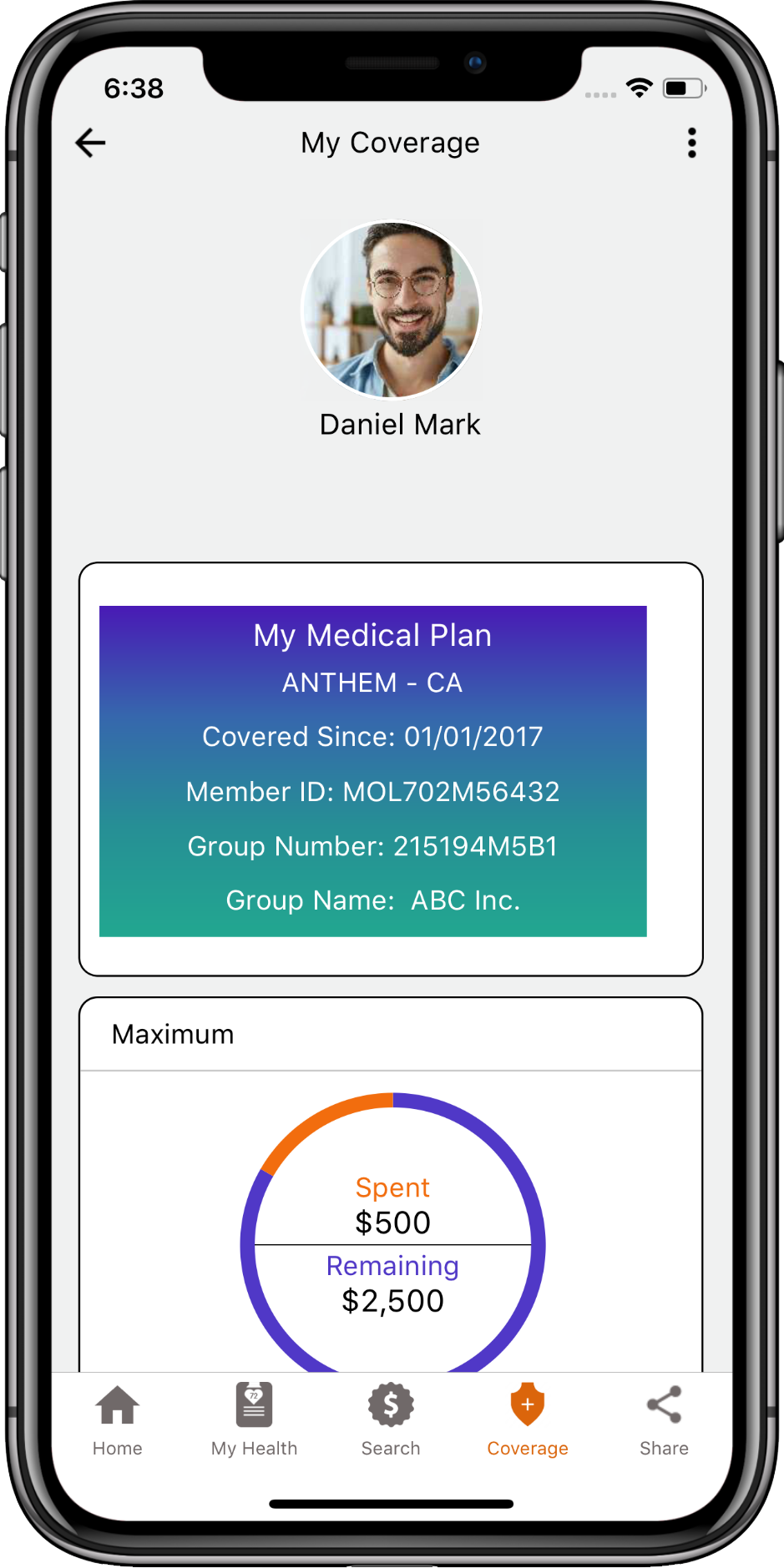Go back using the arrow

click(91, 143)
